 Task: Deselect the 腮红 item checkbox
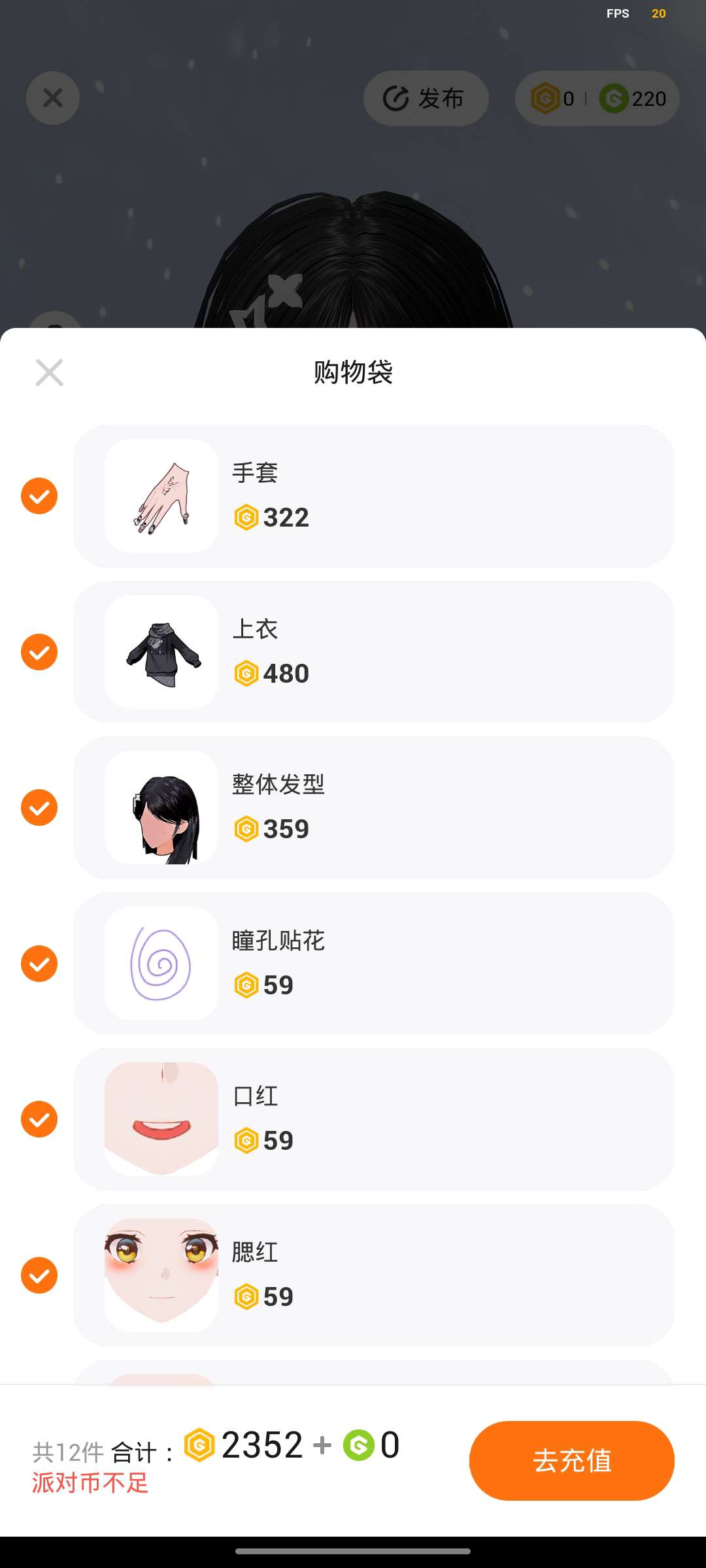coord(39,1275)
